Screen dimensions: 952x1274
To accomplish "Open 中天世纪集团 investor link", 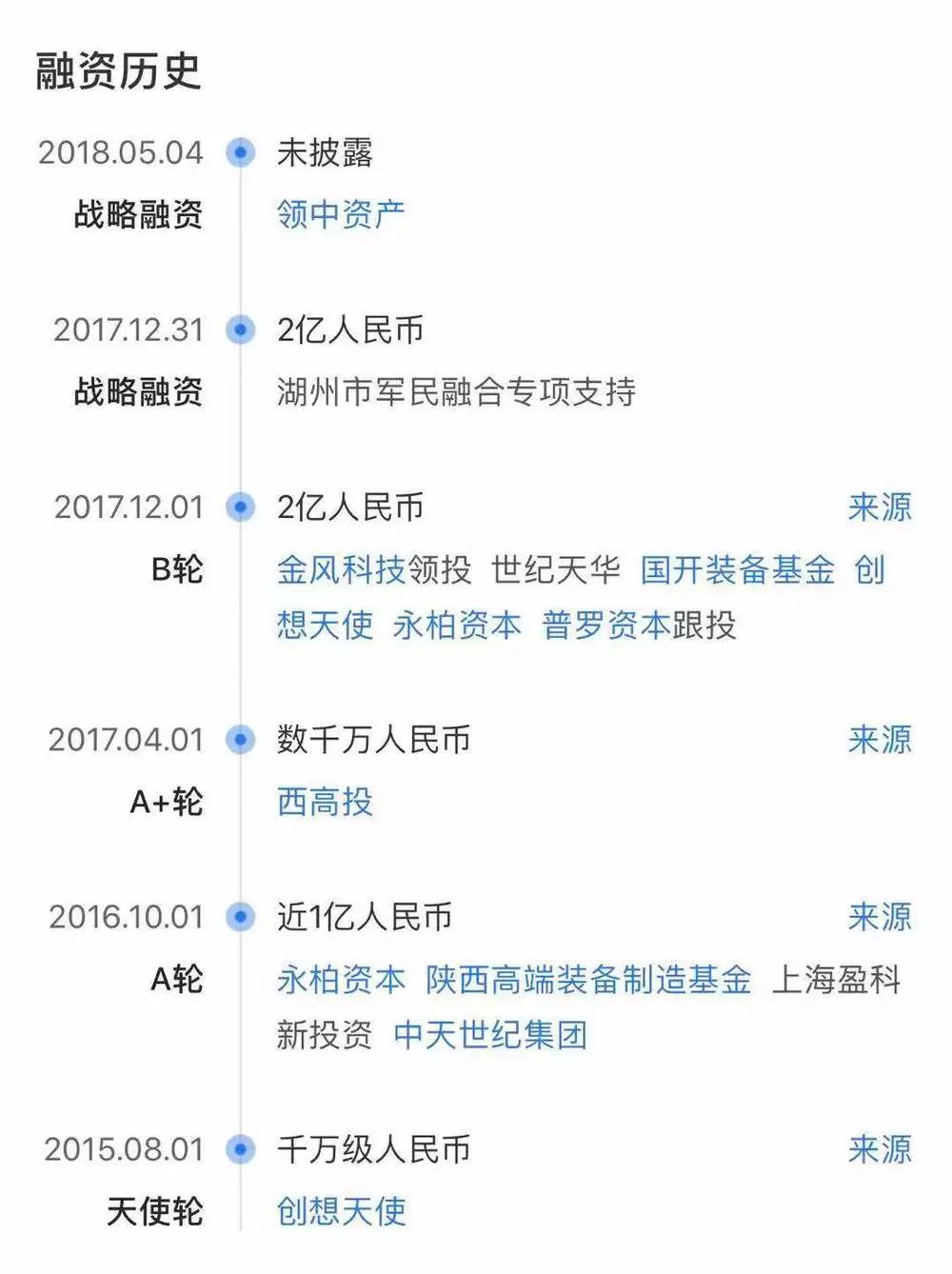I will pos(490,1035).
